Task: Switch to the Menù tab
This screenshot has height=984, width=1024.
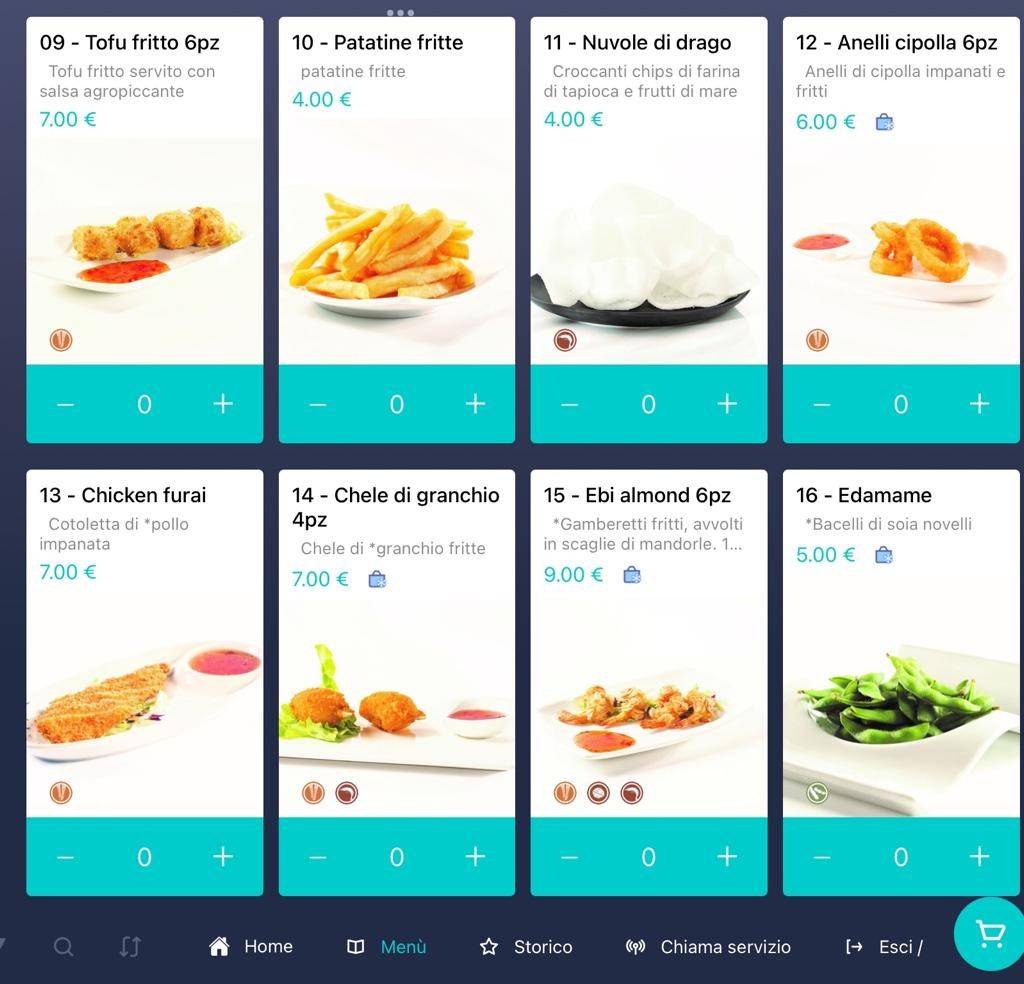Action: (387, 946)
